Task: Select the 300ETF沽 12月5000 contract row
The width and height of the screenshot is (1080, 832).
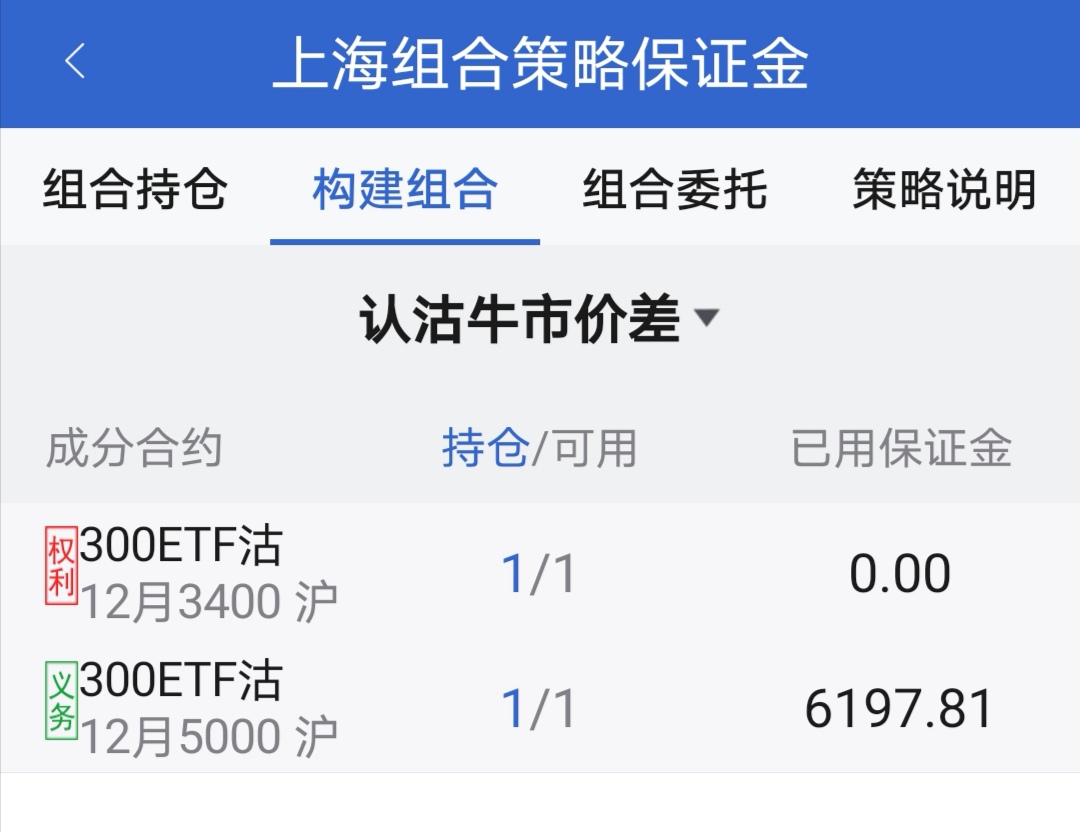Action: click(540, 707)
